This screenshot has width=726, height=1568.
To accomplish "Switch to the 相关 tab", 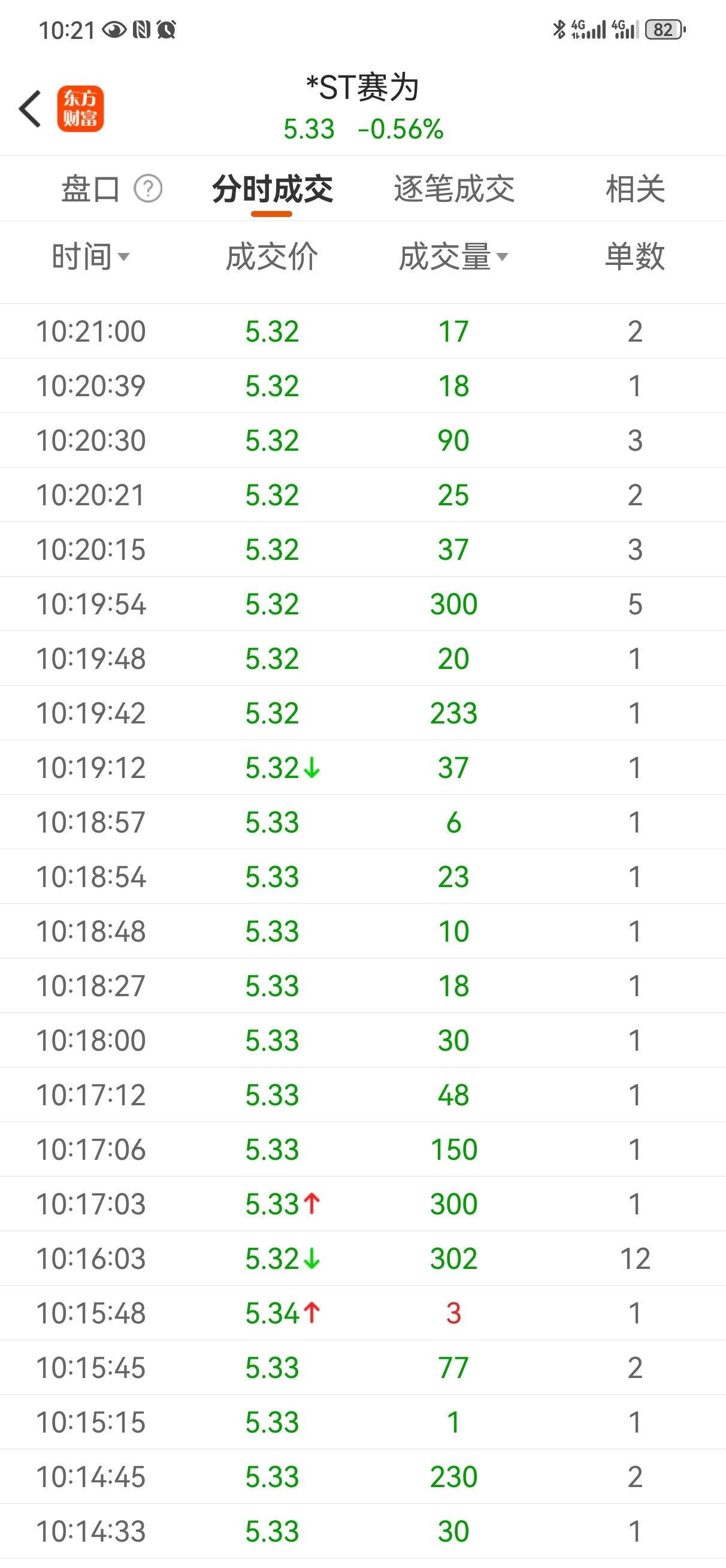I will 635,189.
